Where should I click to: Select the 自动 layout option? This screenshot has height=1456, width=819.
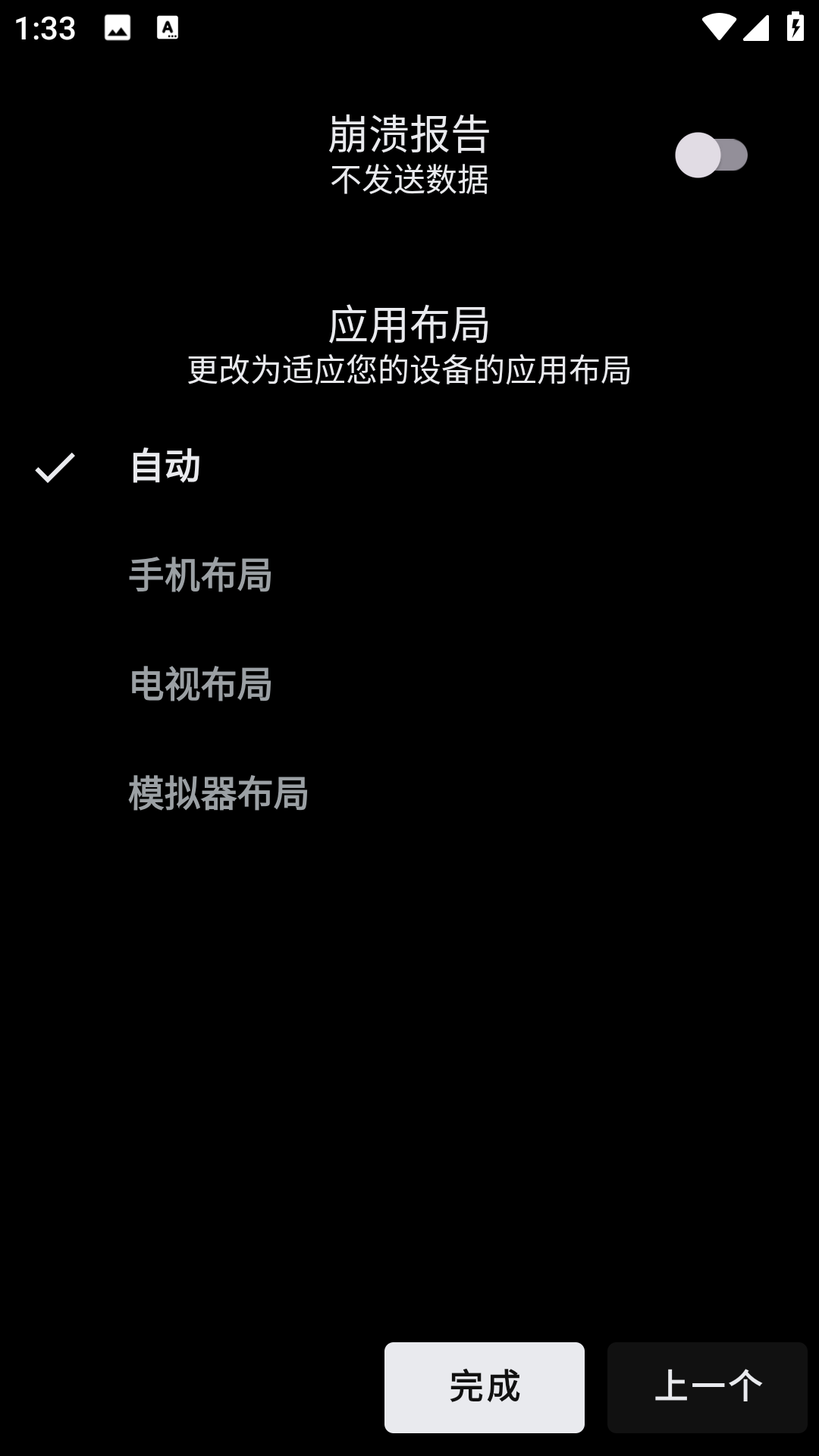pos(409,466)
